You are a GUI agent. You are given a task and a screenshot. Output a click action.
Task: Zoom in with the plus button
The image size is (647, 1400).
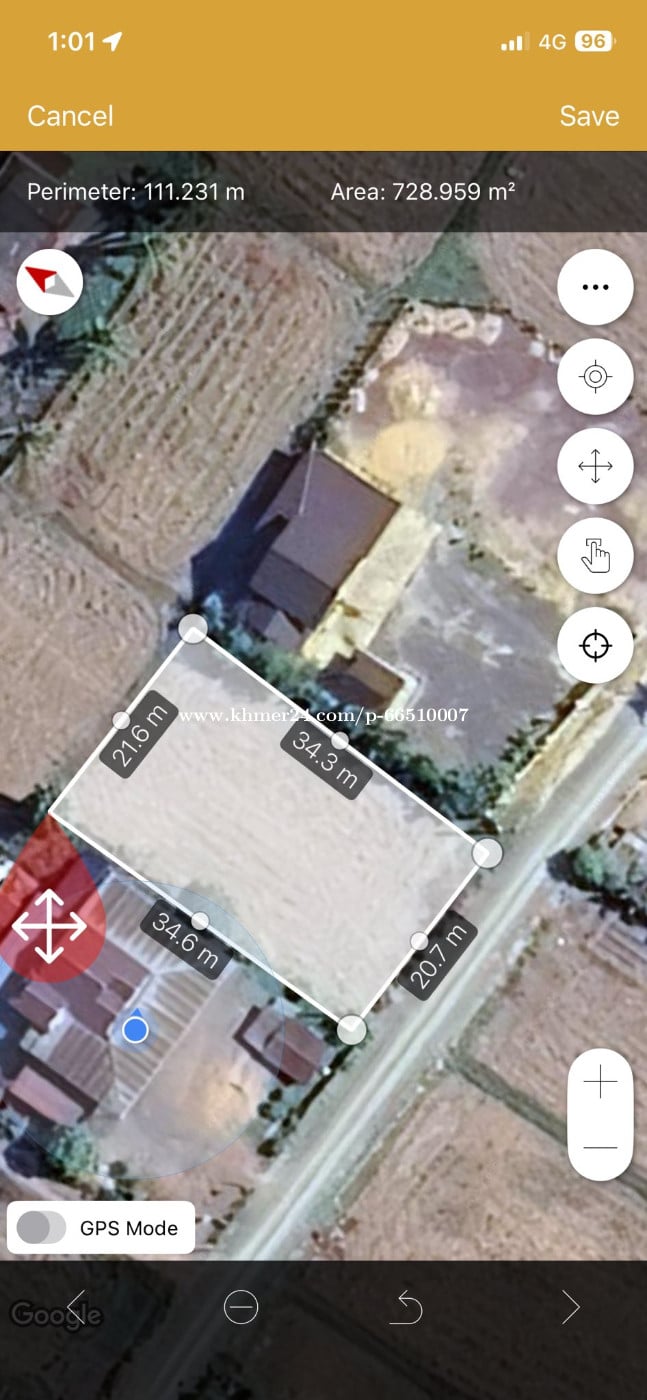coord(600,1083)
